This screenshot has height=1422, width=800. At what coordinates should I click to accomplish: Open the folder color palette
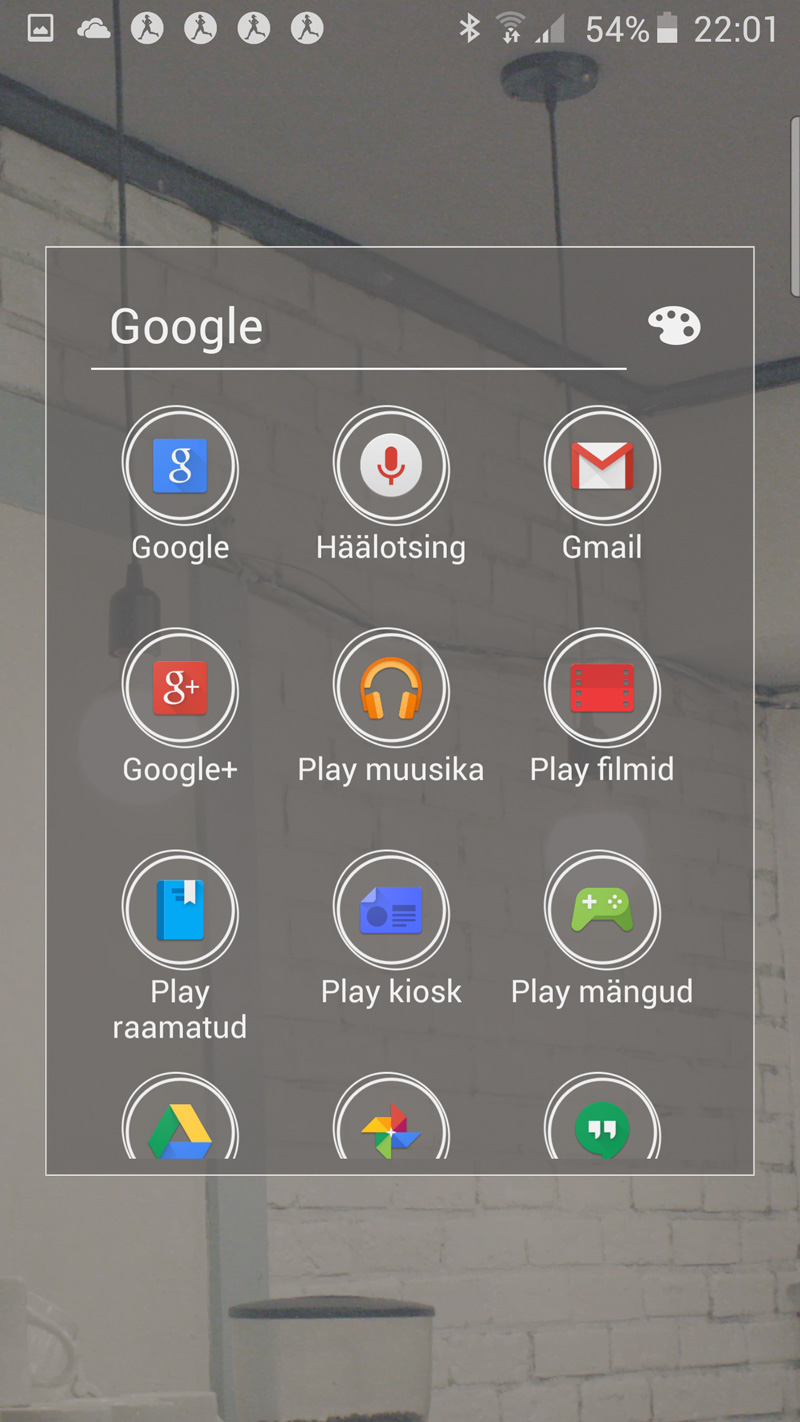(674, 326)
